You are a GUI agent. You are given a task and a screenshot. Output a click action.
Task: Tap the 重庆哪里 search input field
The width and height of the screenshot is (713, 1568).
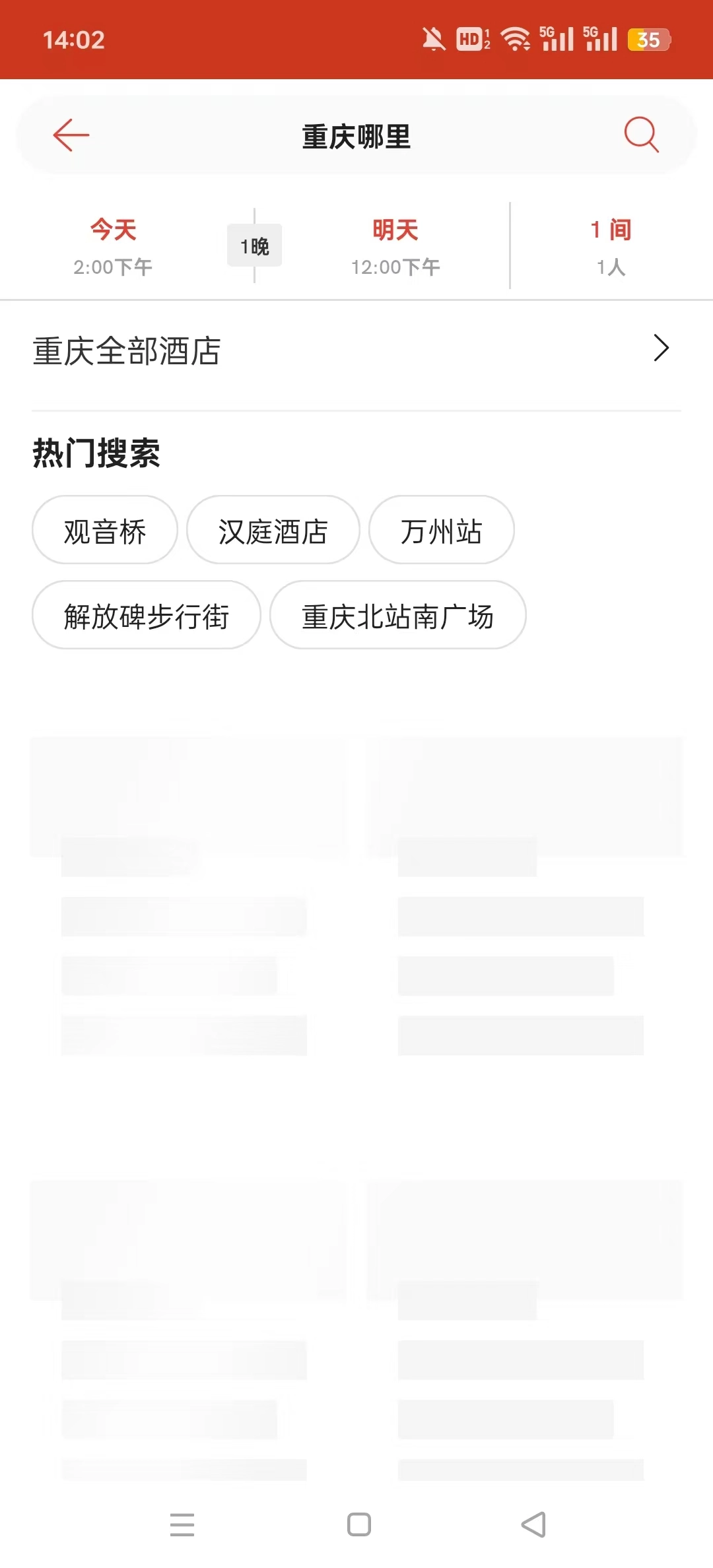(356, 134)
